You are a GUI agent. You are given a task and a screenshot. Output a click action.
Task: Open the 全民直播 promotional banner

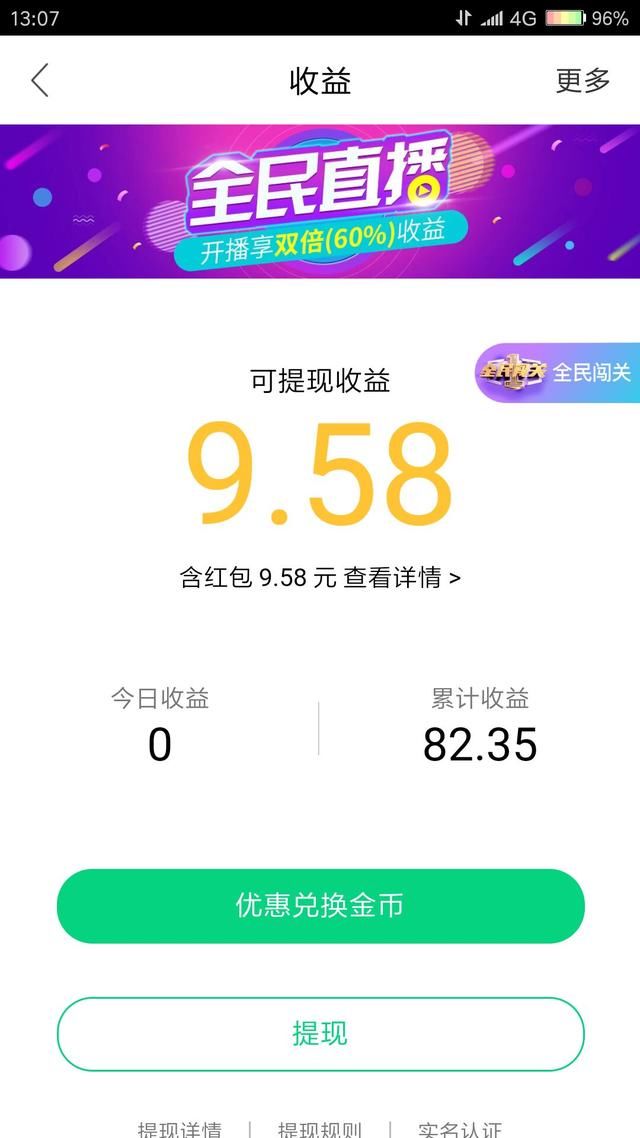tap(320, 201)
